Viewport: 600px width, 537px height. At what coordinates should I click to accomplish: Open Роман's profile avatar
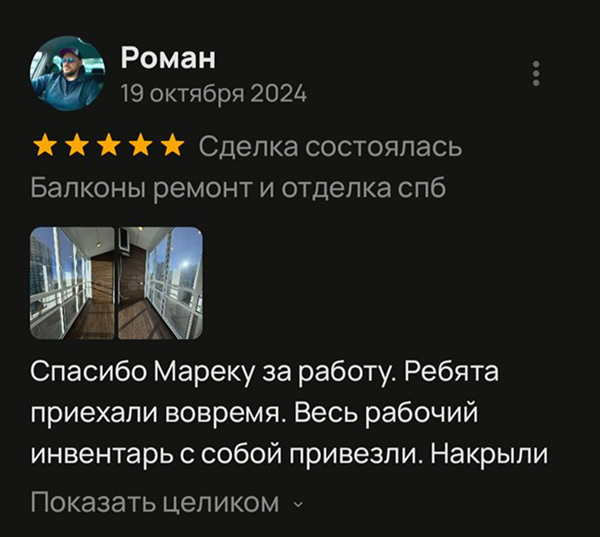pyautogui.click(x=68, y=74)
